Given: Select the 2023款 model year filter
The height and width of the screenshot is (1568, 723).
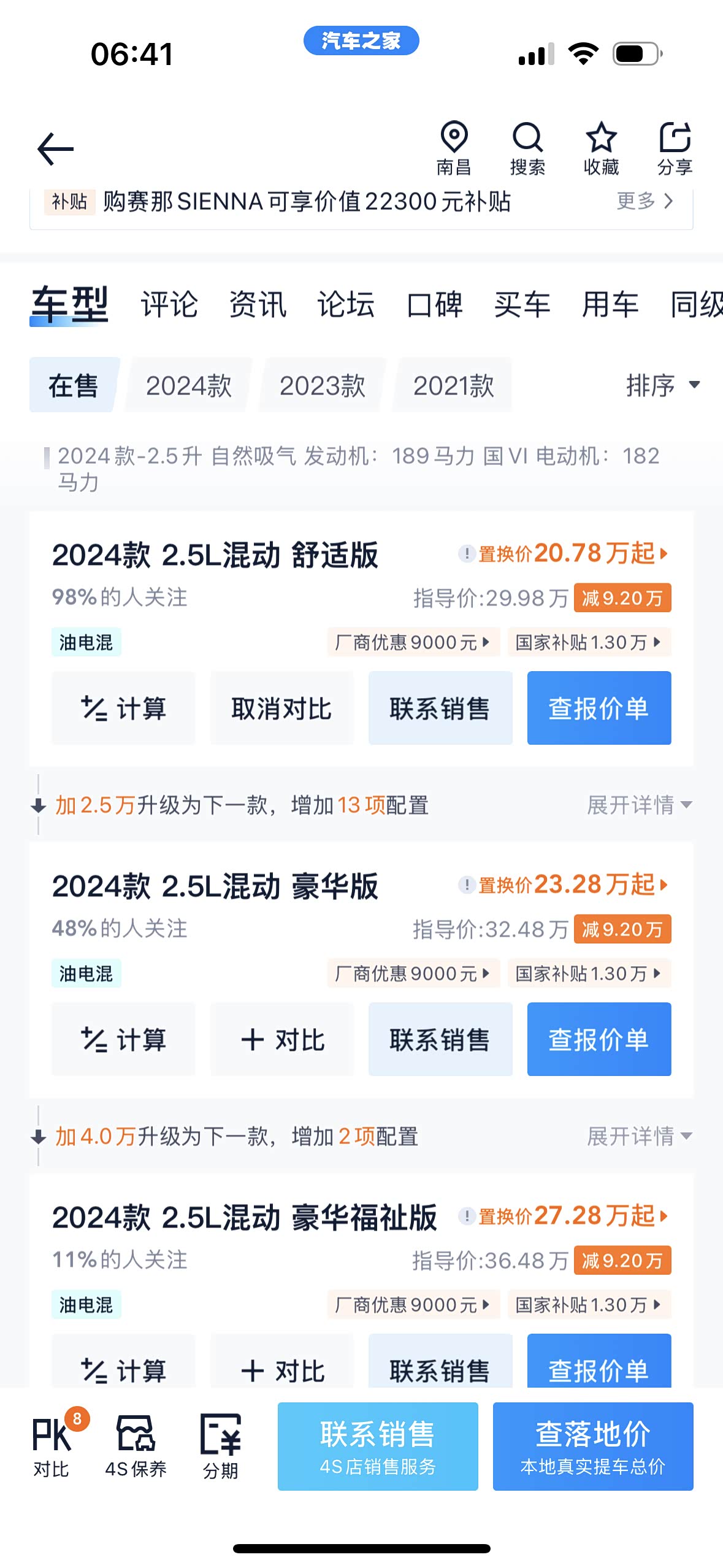Looking at the screenshot, I should coord(323,385).
